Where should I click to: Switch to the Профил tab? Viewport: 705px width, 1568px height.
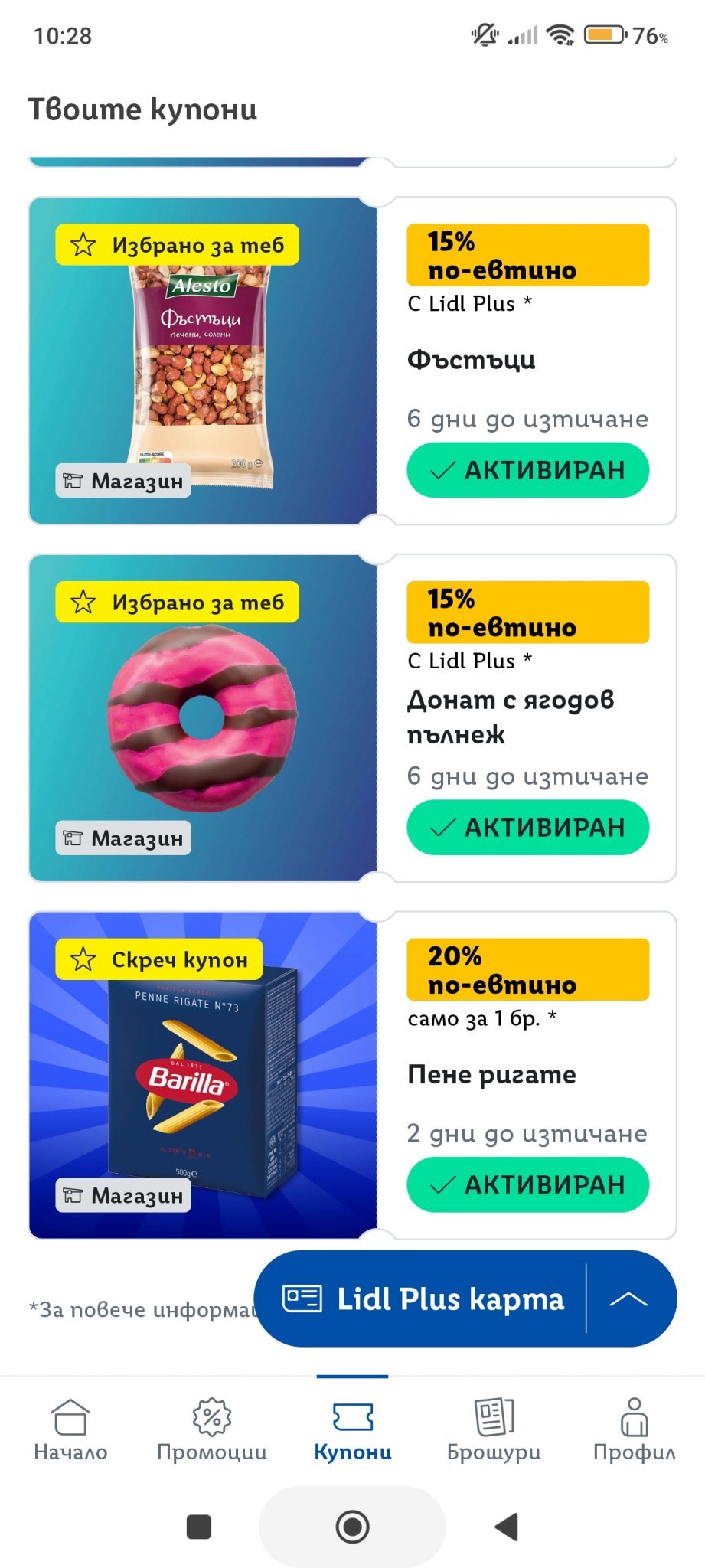coord(634,1428)
